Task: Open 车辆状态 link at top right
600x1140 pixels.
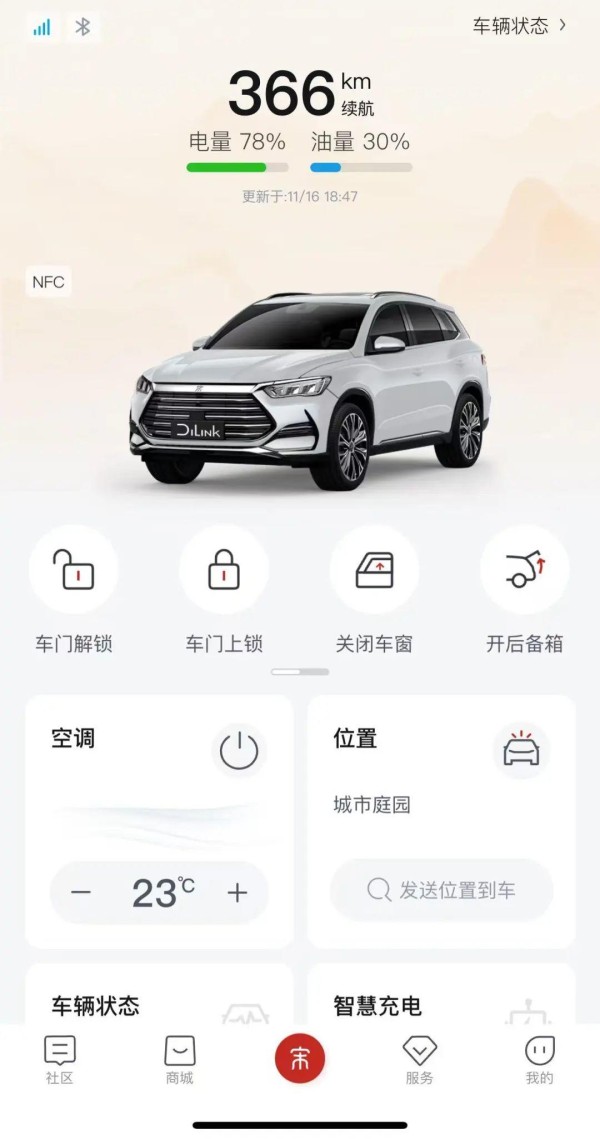Action: (x=519, y=27)
